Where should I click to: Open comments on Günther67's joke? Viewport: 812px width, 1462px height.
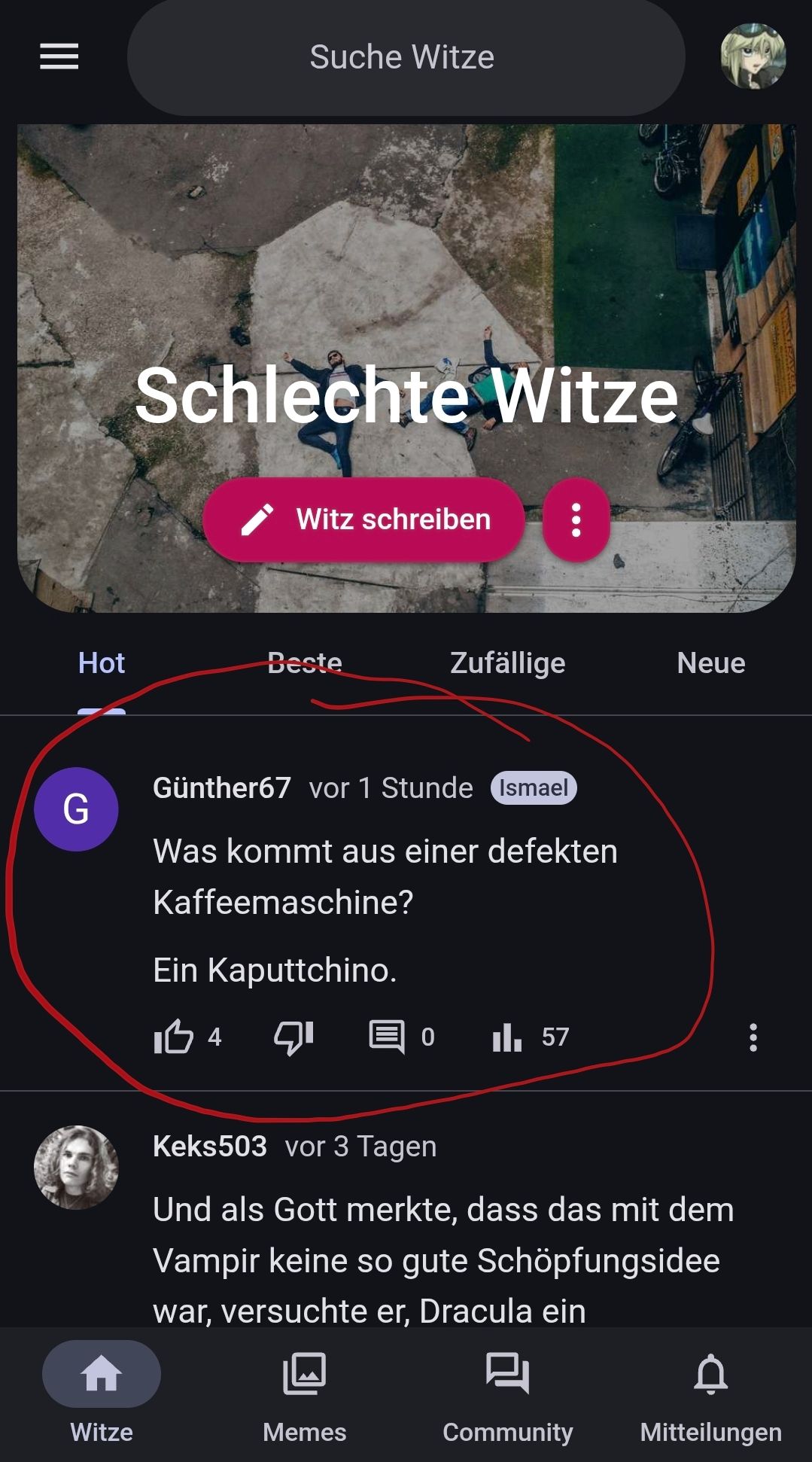tap(387, 1037)
